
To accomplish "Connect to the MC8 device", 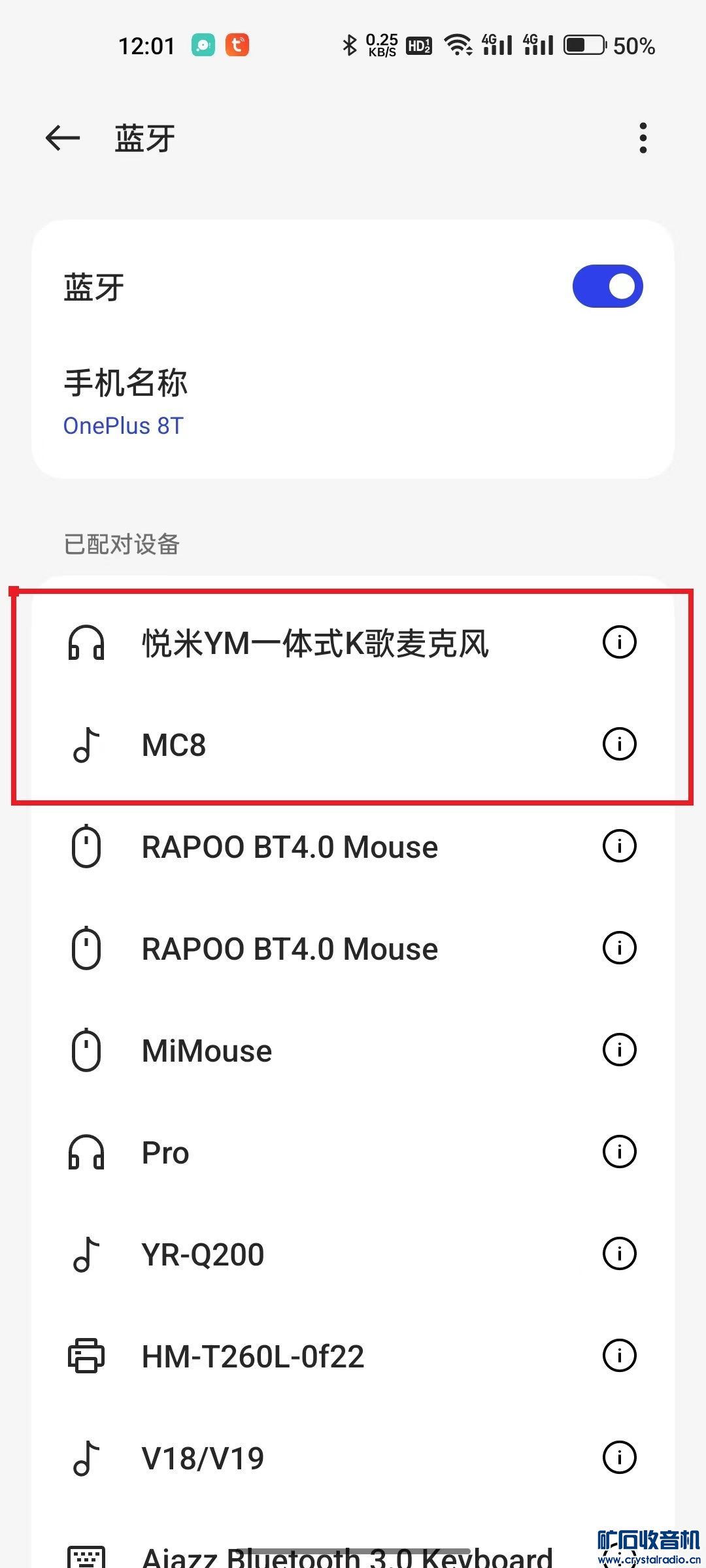I will tap(174, 745).
